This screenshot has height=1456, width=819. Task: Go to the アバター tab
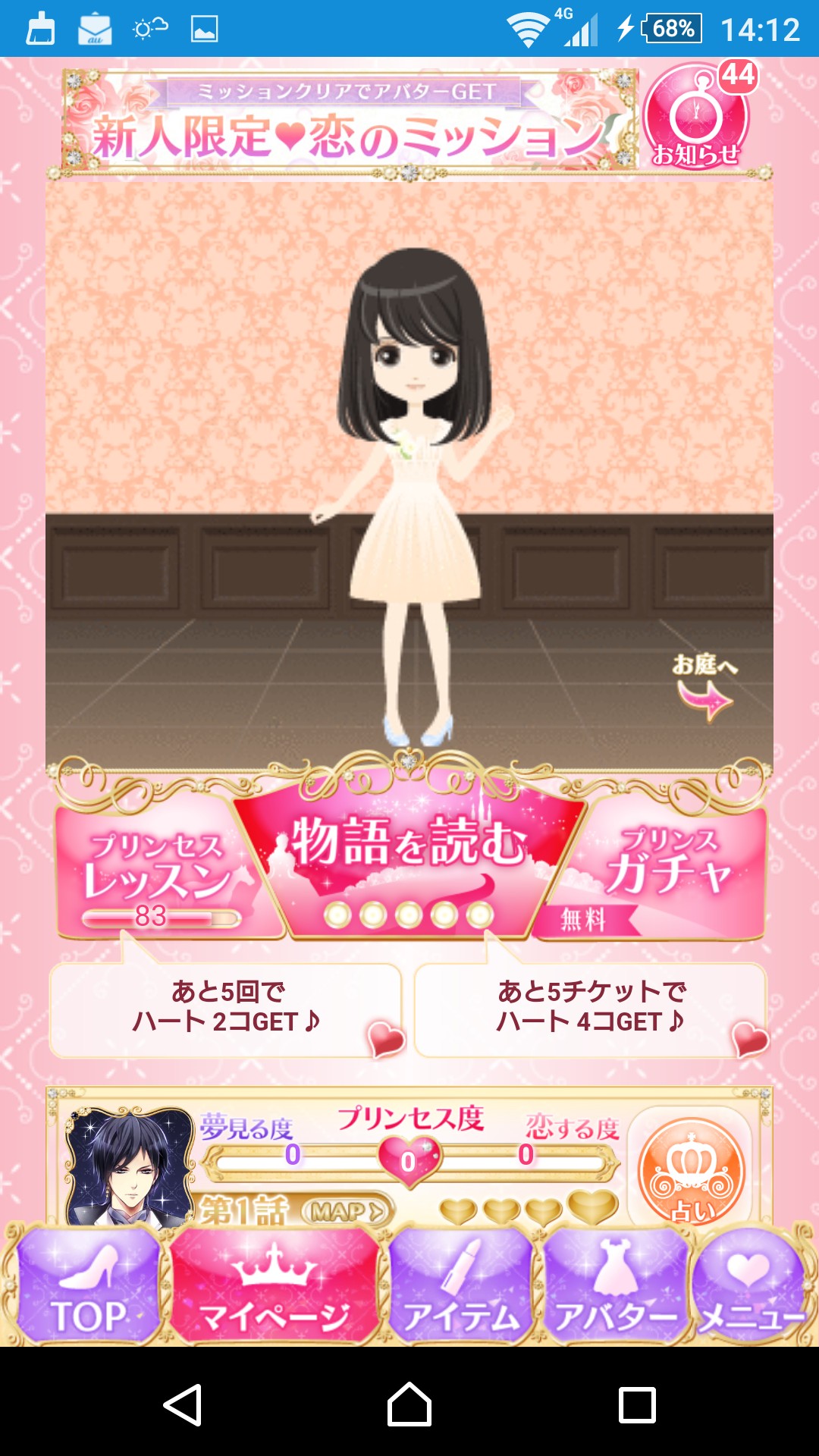pyautogui.click(x=614, y=1285)
